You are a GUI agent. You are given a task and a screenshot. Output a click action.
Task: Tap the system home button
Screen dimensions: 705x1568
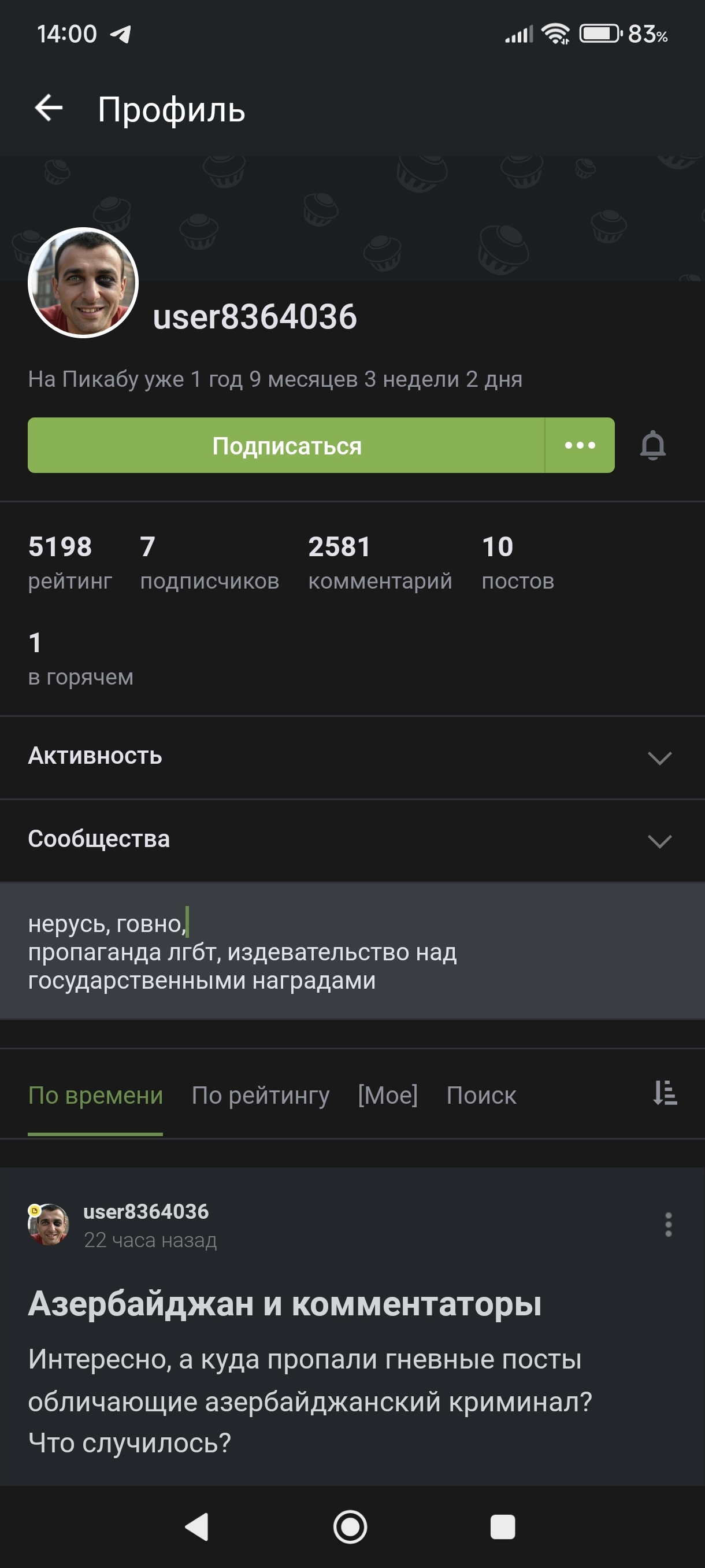(350, 1526)
